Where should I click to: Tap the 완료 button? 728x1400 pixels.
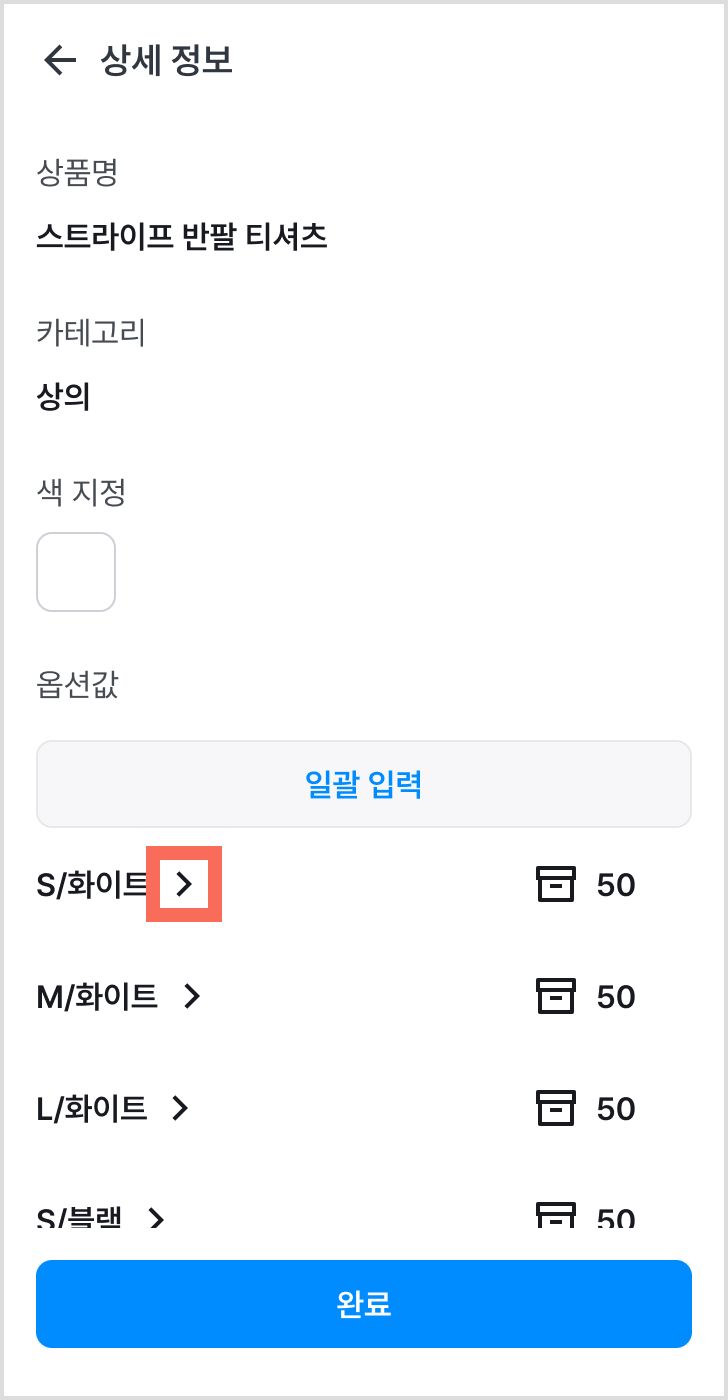tap(364, 1304)
